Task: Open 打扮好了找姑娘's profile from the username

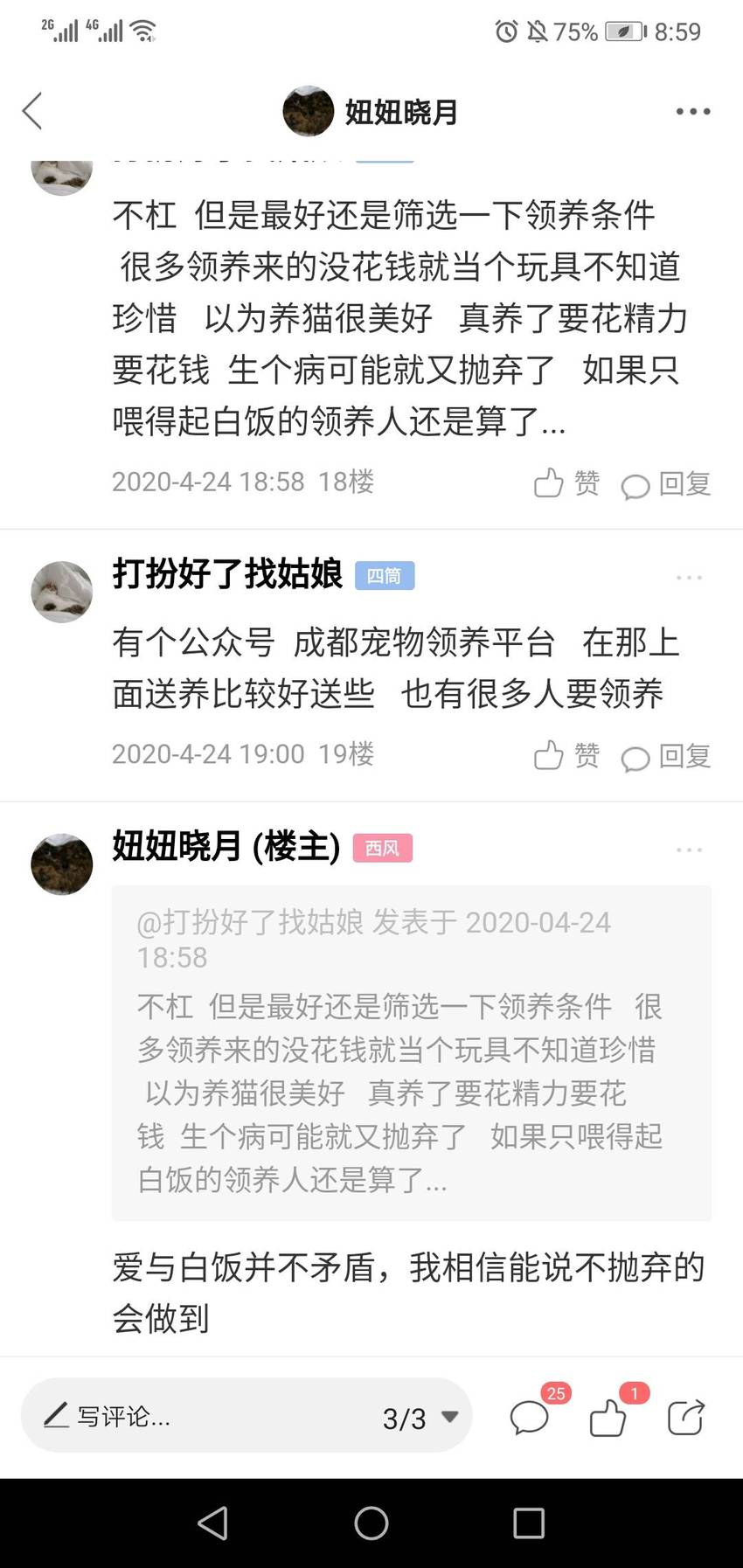Action: (227, 574)
